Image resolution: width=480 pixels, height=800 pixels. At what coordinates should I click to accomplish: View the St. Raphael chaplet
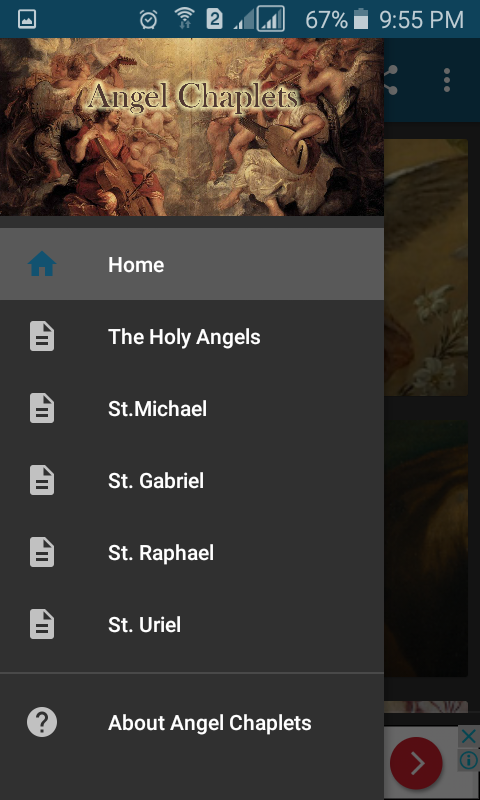[x=192, y=552]
